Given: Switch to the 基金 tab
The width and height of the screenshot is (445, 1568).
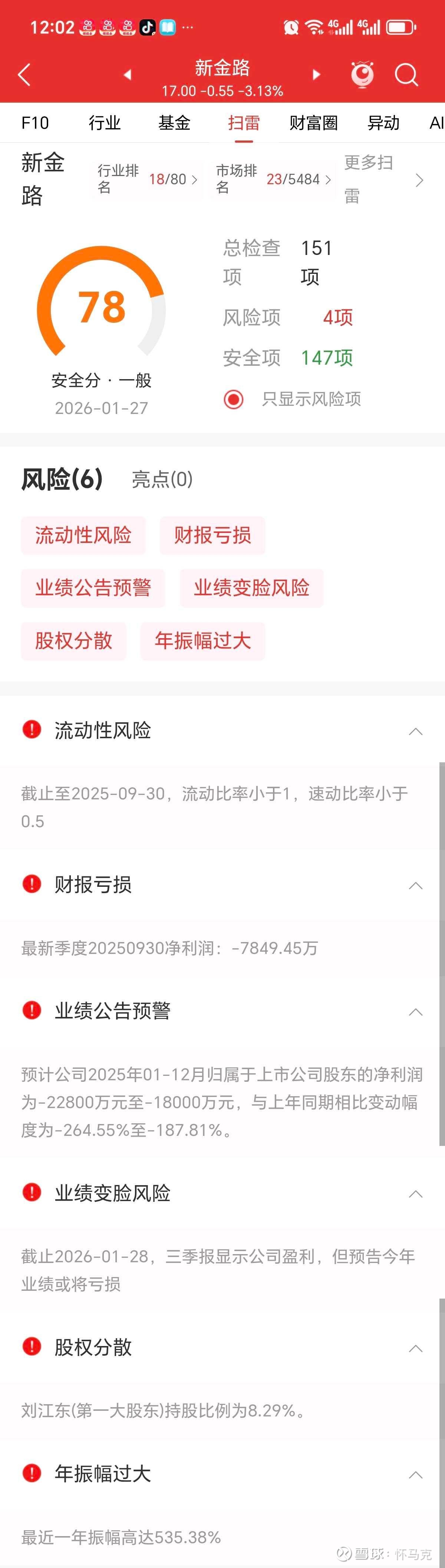Looking at the screenshot, I should [175, 123].
